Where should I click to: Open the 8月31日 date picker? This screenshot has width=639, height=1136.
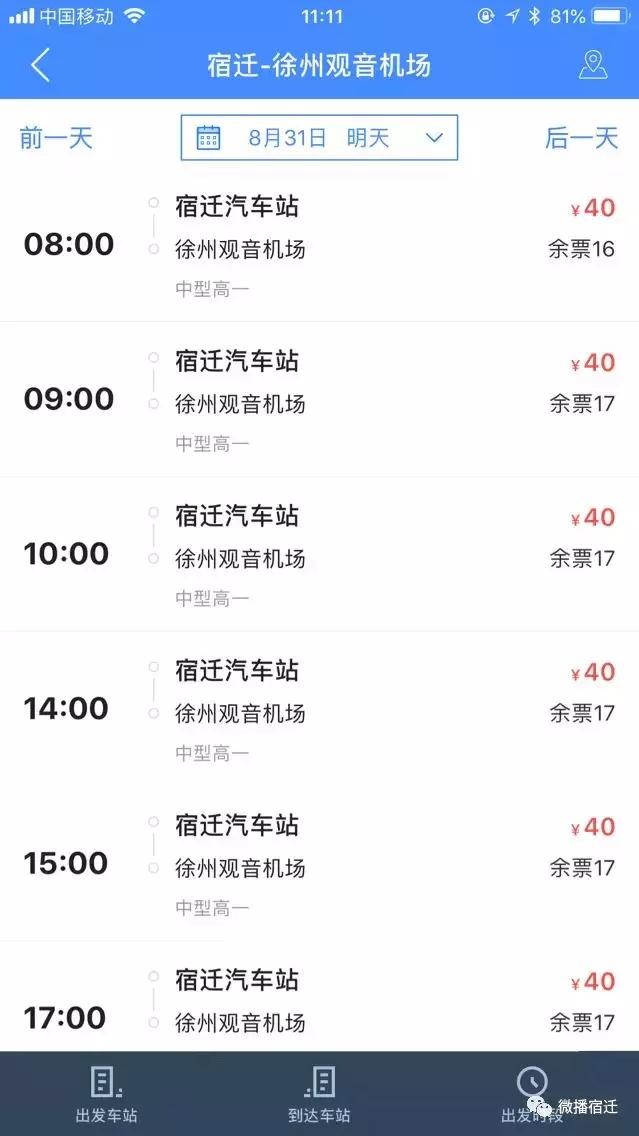click(x=319, y=138)
